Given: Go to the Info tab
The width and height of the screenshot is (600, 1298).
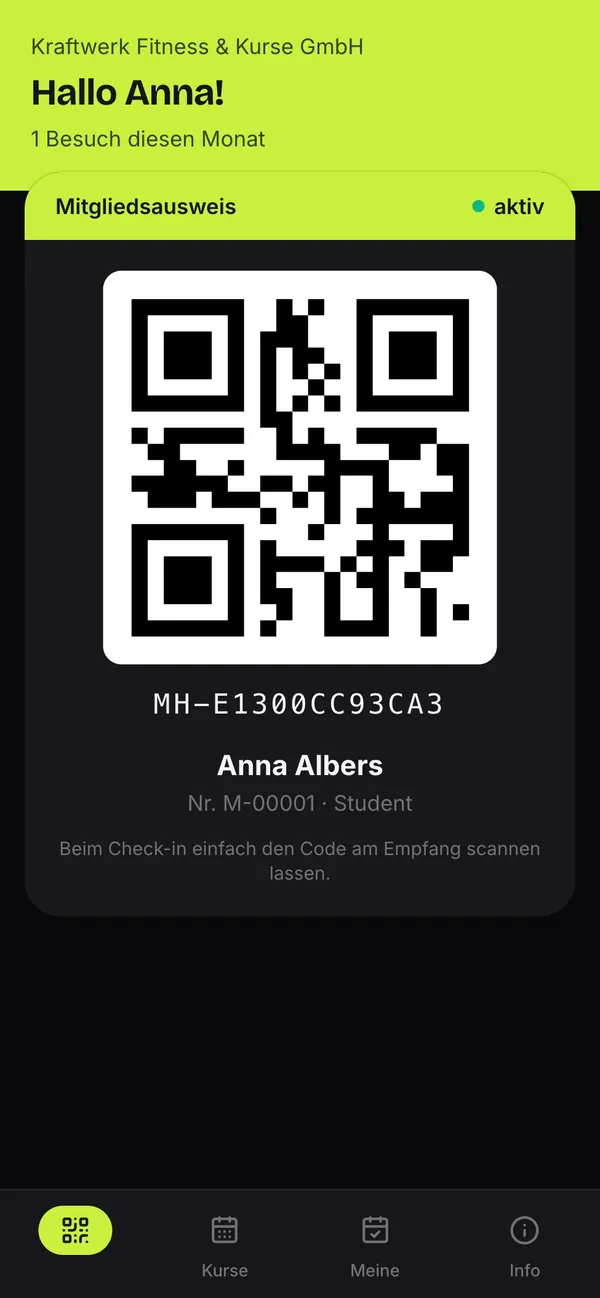Looking at the screenshot, I should coord(524,1245).
